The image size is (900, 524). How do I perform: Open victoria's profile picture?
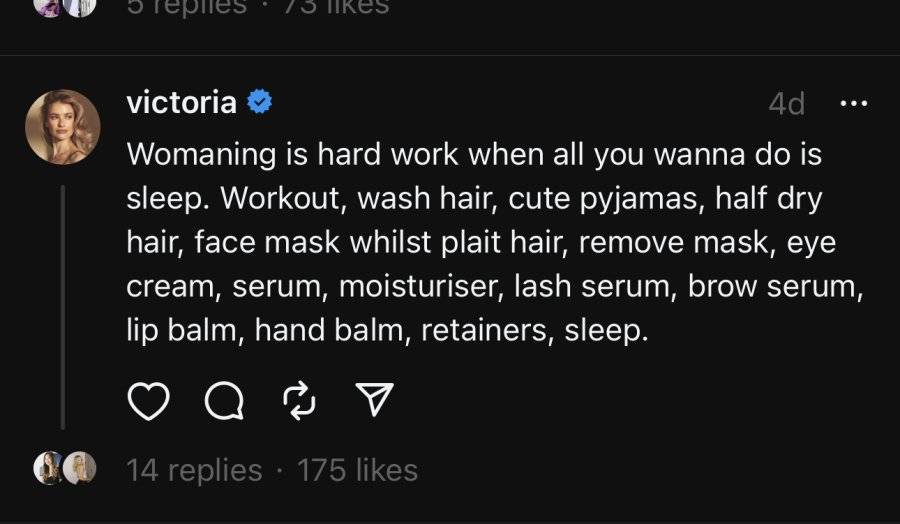click(x=63, y=127)
